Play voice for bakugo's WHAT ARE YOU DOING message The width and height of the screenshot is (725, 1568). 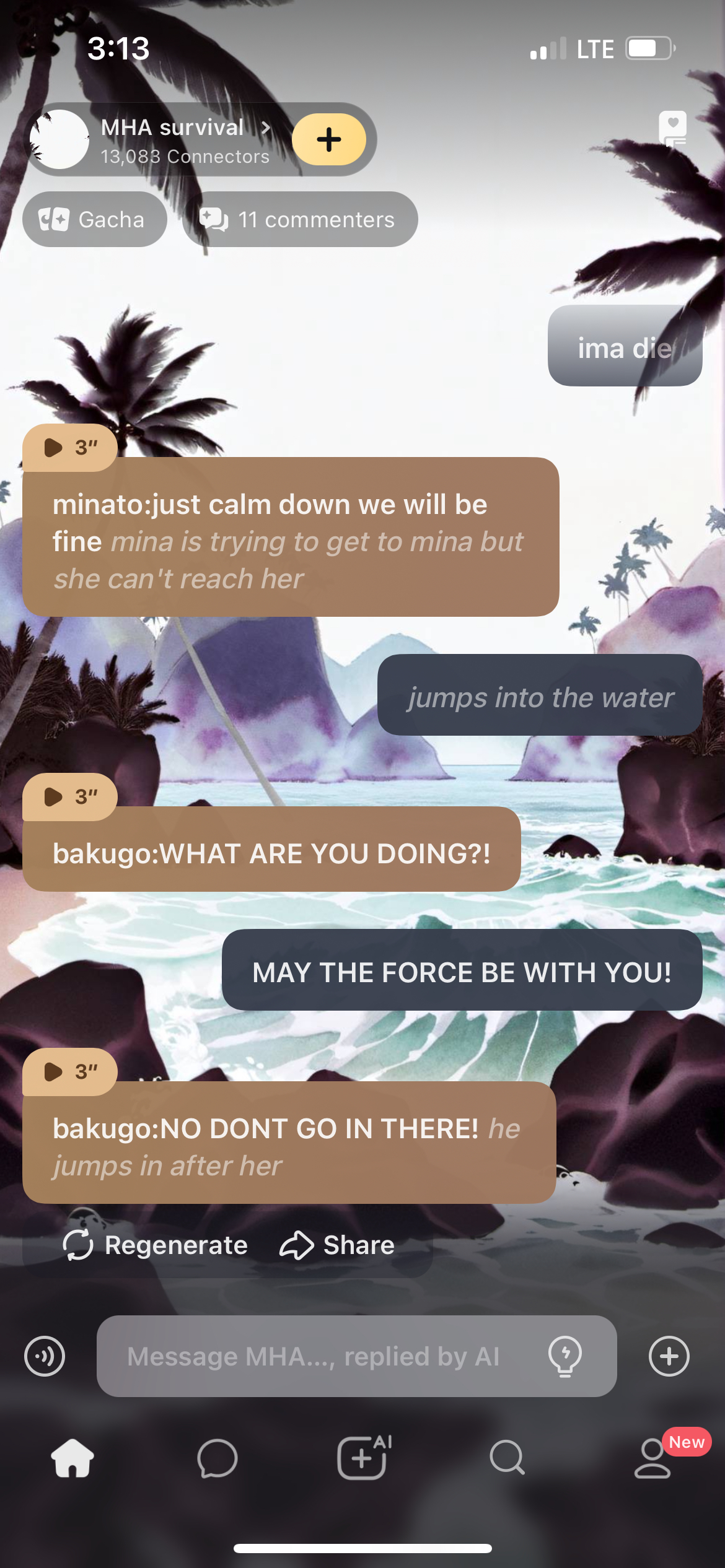pyautogui.click(x=69, y=796)
